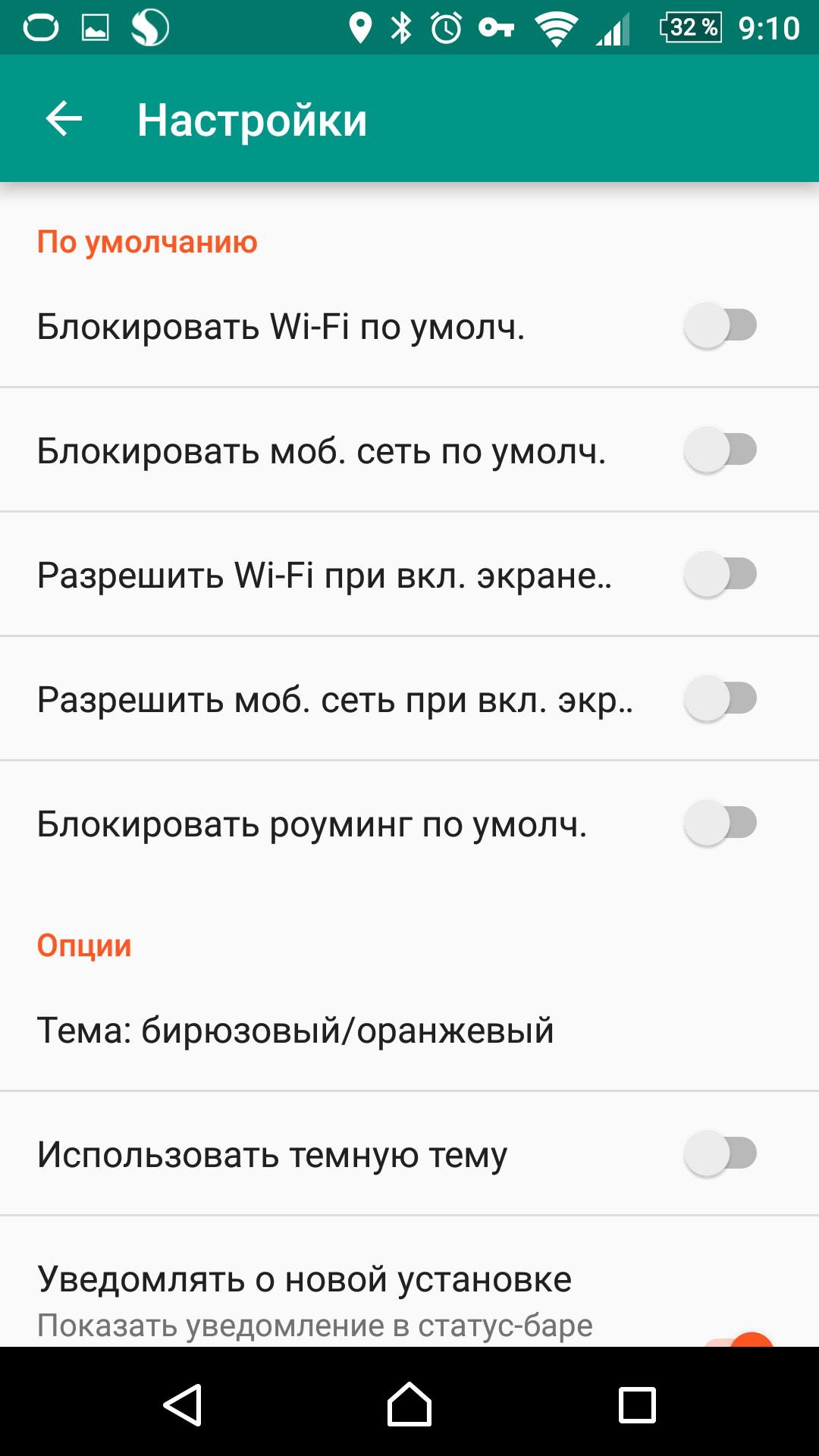Enable Блокировать Wi-Fi по умолч. switch
This screenshot has width=819, height=1456.
720,326
